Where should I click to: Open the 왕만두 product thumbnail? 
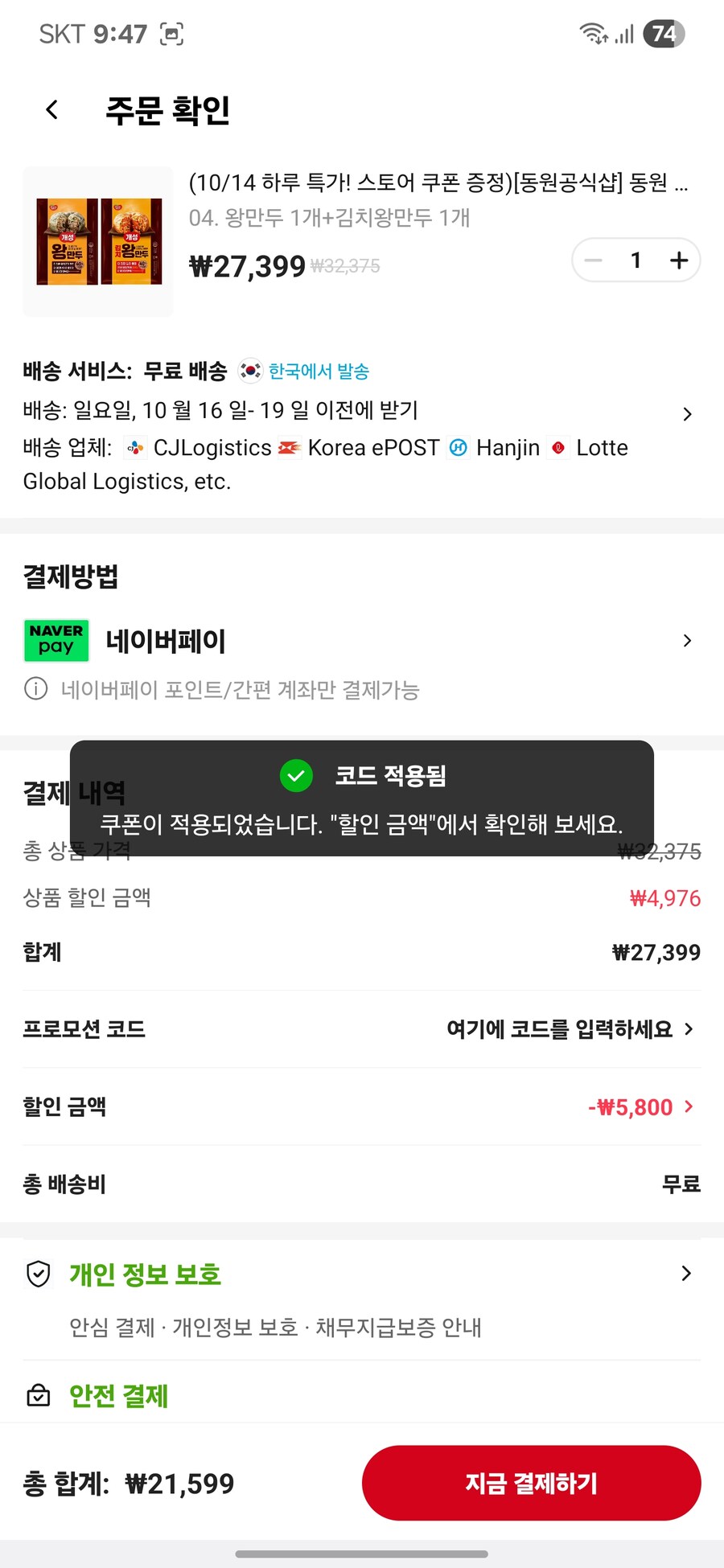[x=98, y=241]
